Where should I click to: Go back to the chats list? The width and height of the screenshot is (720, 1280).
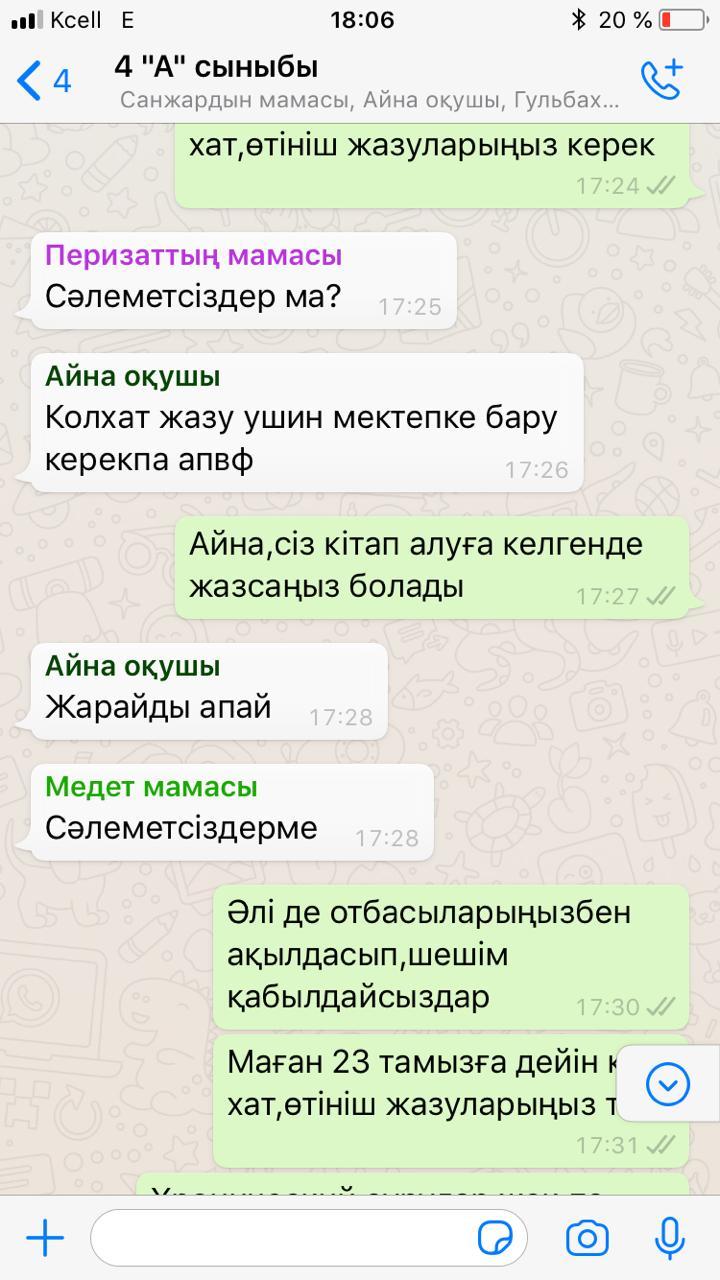tap(42, 80)
